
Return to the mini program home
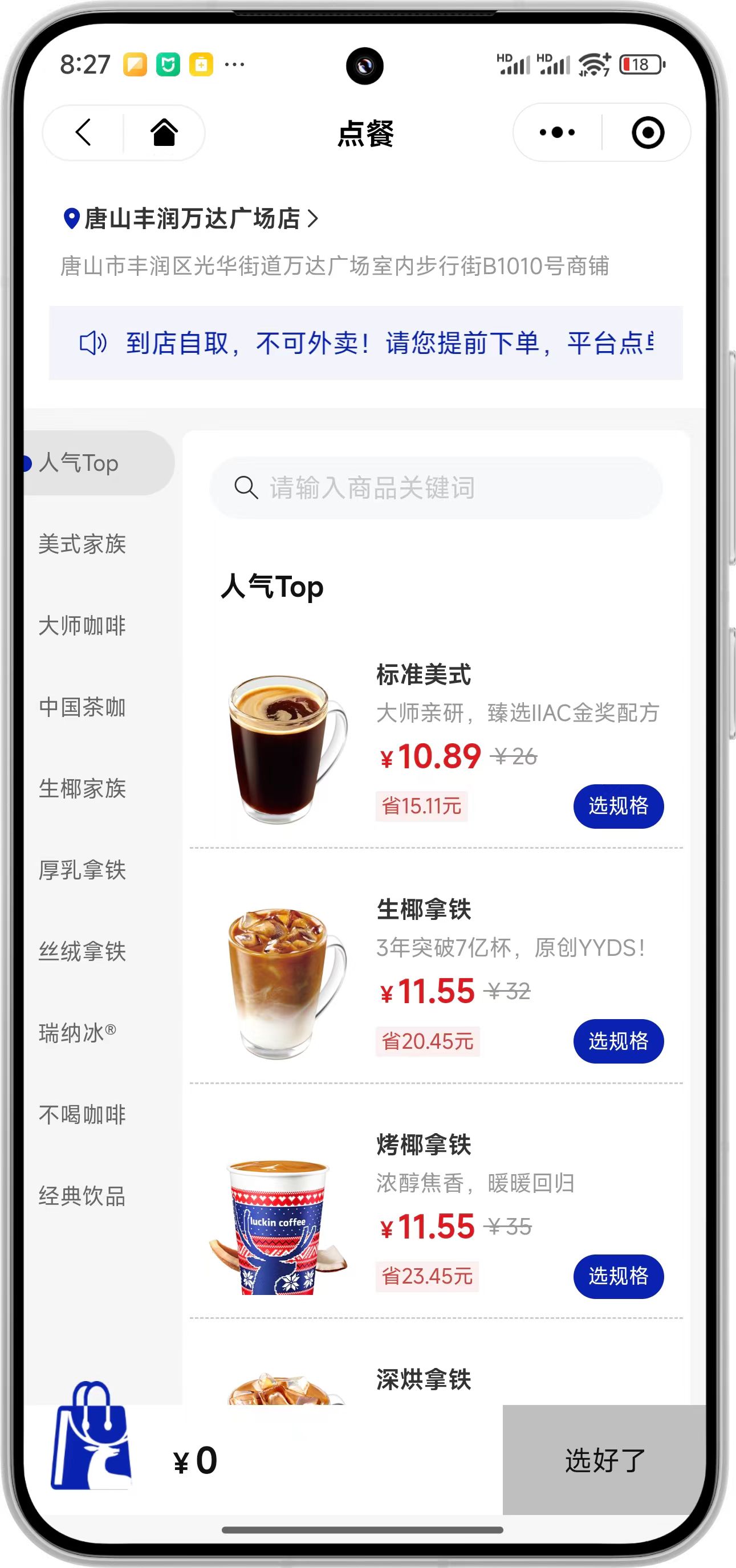click(164, 132)
